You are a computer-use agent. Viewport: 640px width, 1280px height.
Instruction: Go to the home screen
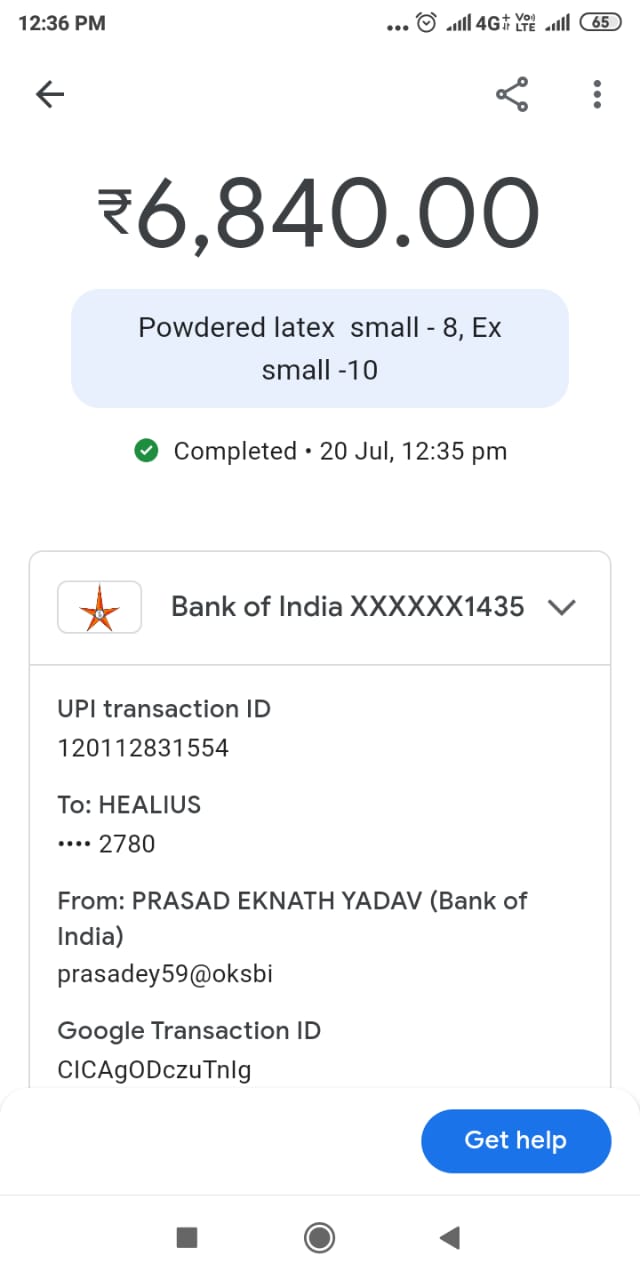point(319,1238)
